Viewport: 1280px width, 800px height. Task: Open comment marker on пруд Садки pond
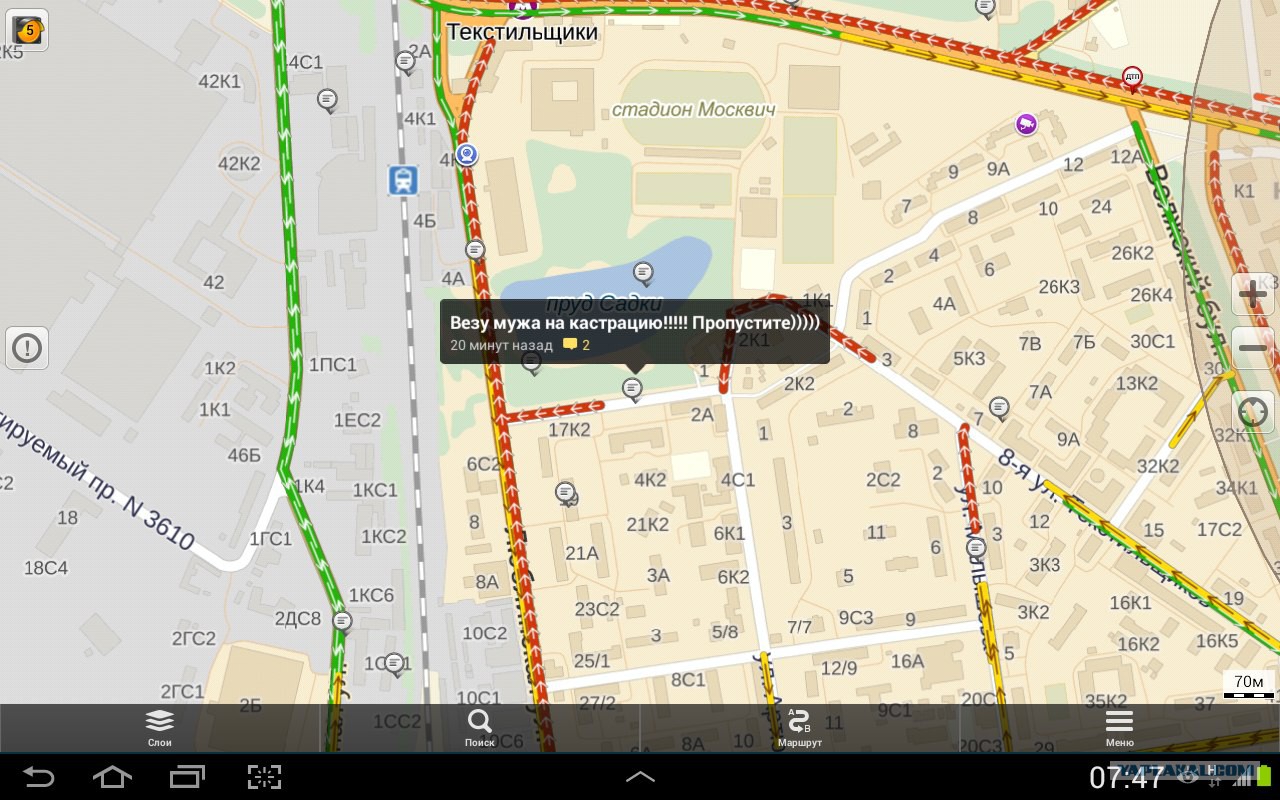(x=643, y=271)
